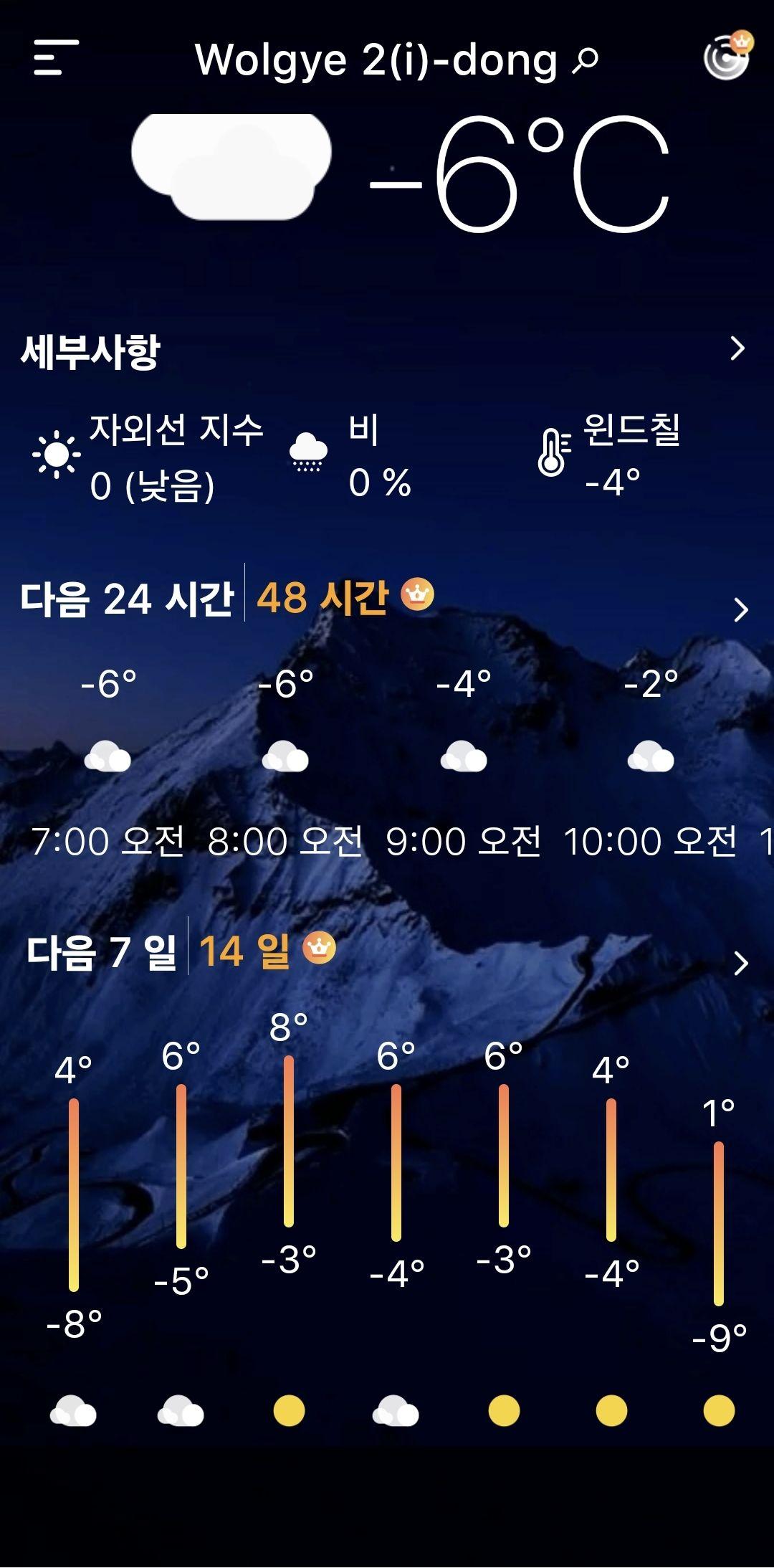774x1568 pixels.
Task: Open hourly forecast chevron
Action: (740, 610)
